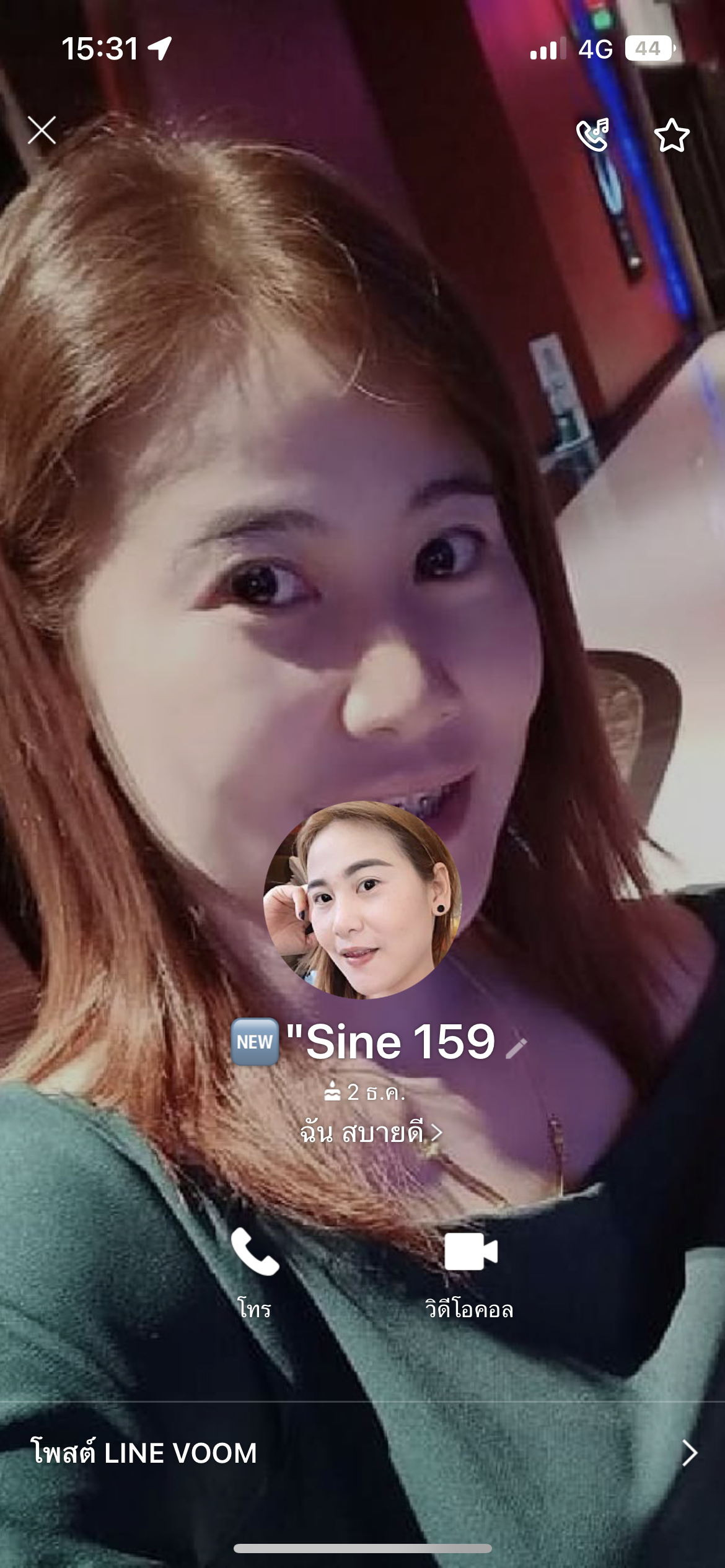Screen dimensions: 725x1568
Task: Add profile to favorites with star
Action: click(x=672, y=136)
